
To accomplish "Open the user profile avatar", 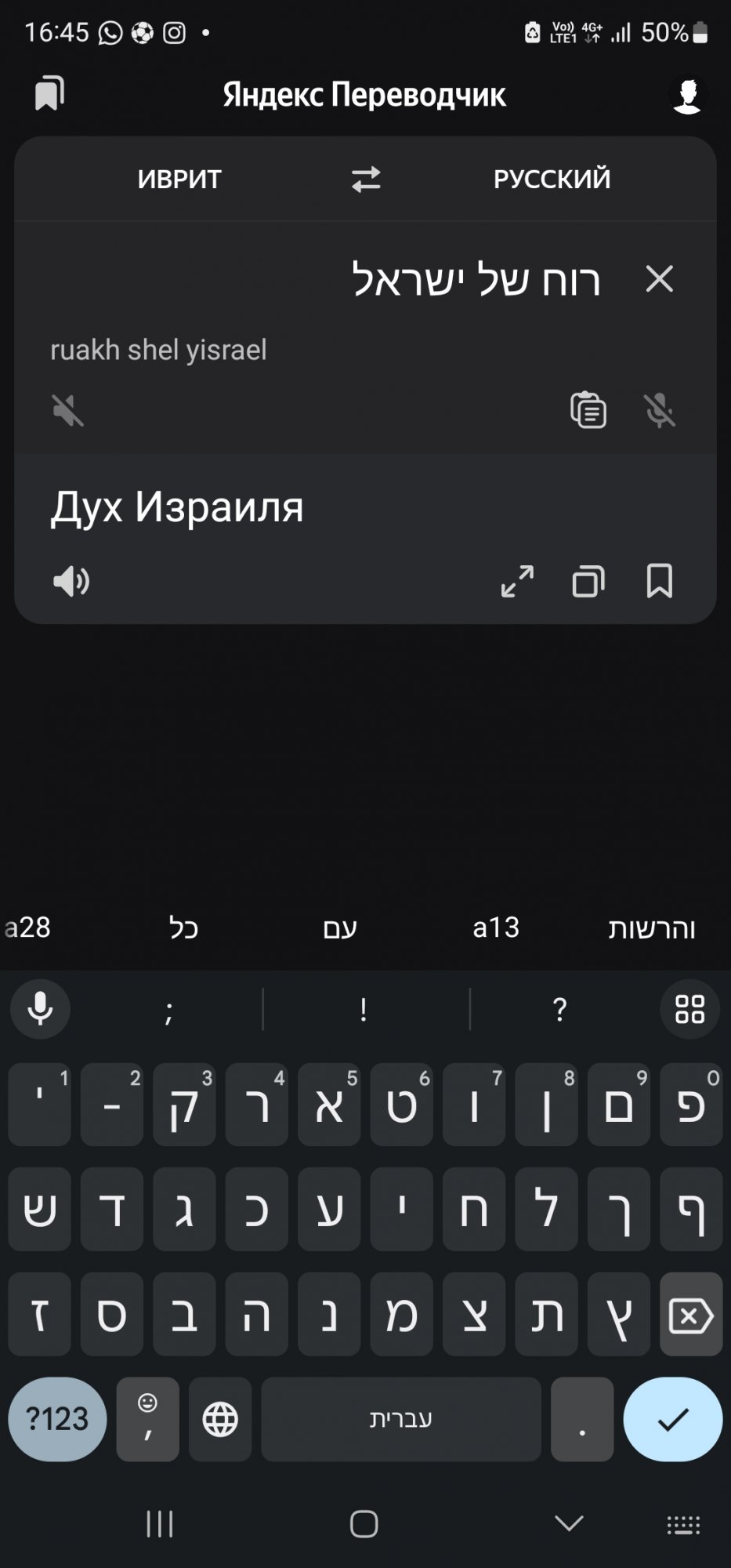I will 687,95.
